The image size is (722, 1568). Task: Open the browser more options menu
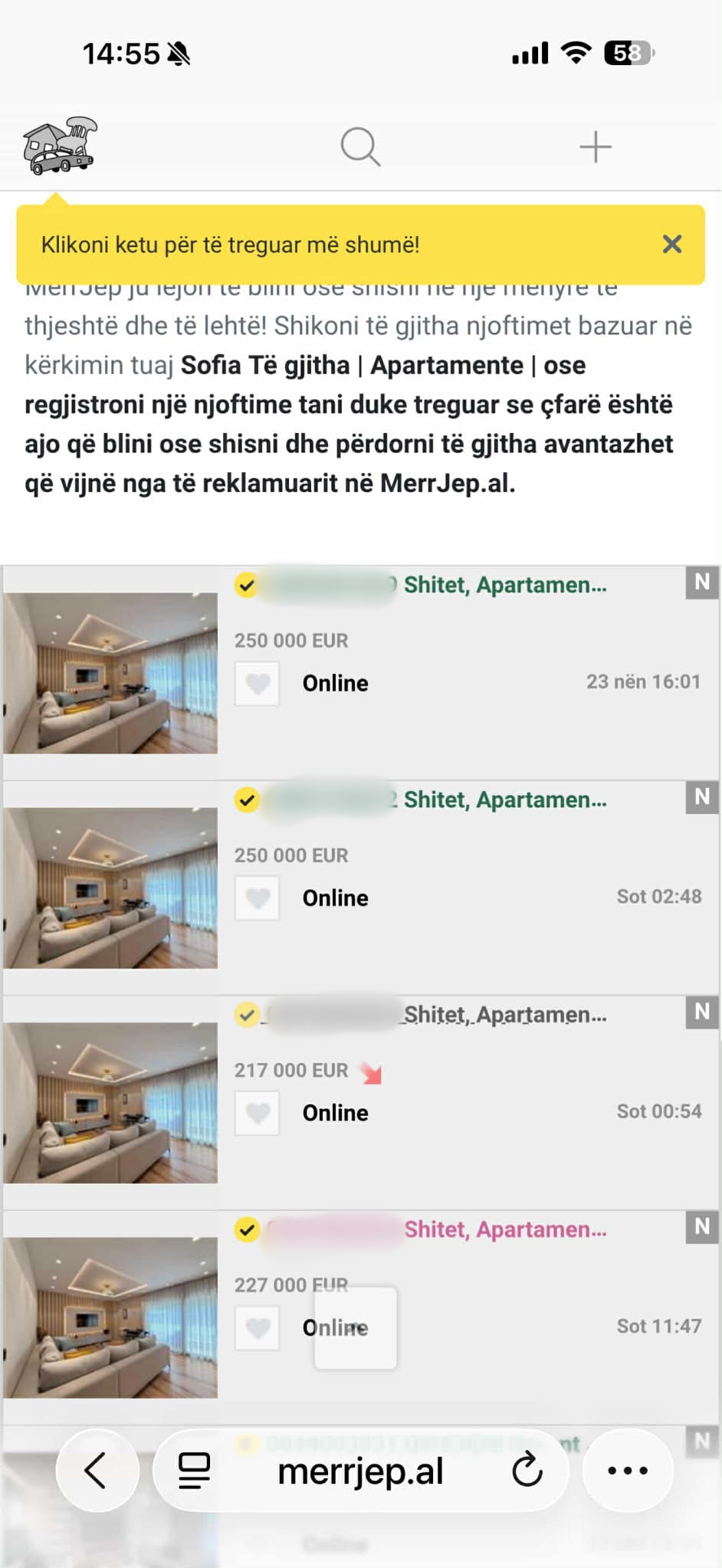(628, 1471)
